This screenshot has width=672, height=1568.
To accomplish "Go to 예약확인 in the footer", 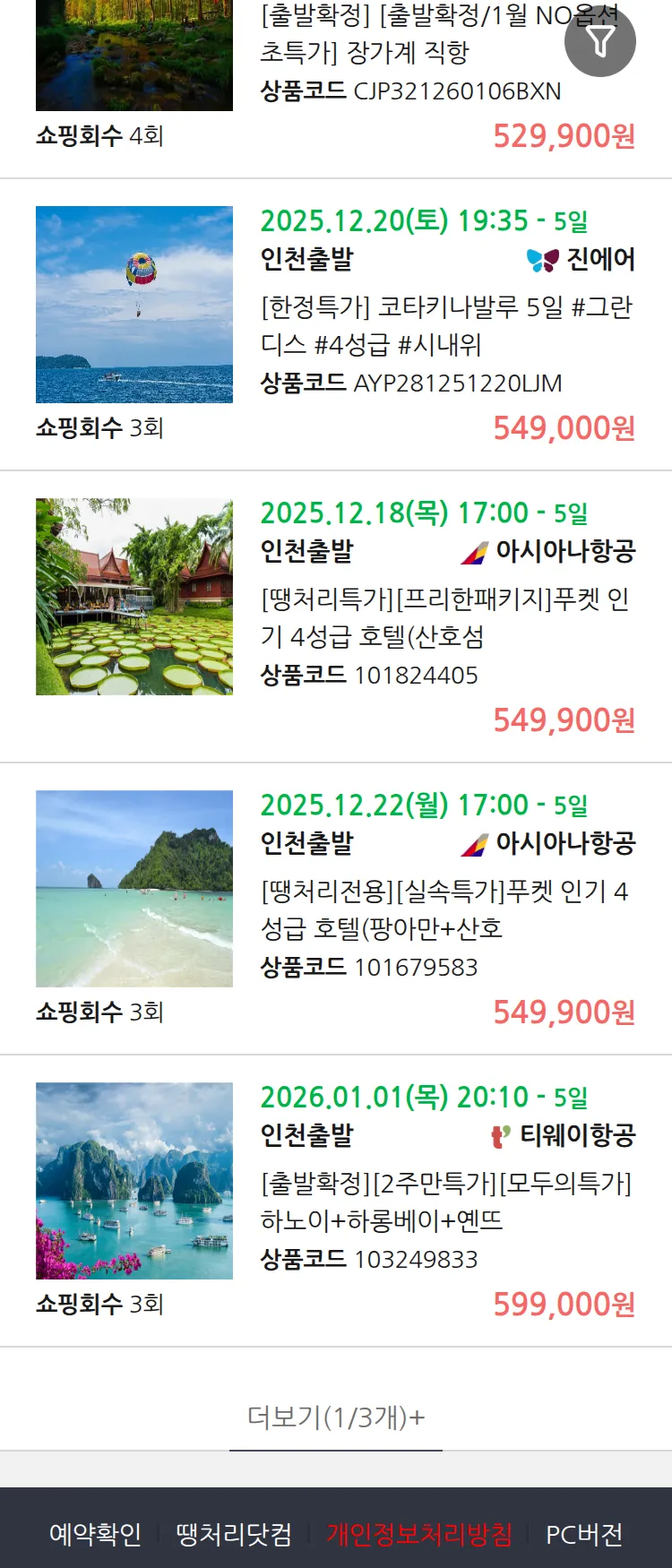I will tap(95, 1534).
